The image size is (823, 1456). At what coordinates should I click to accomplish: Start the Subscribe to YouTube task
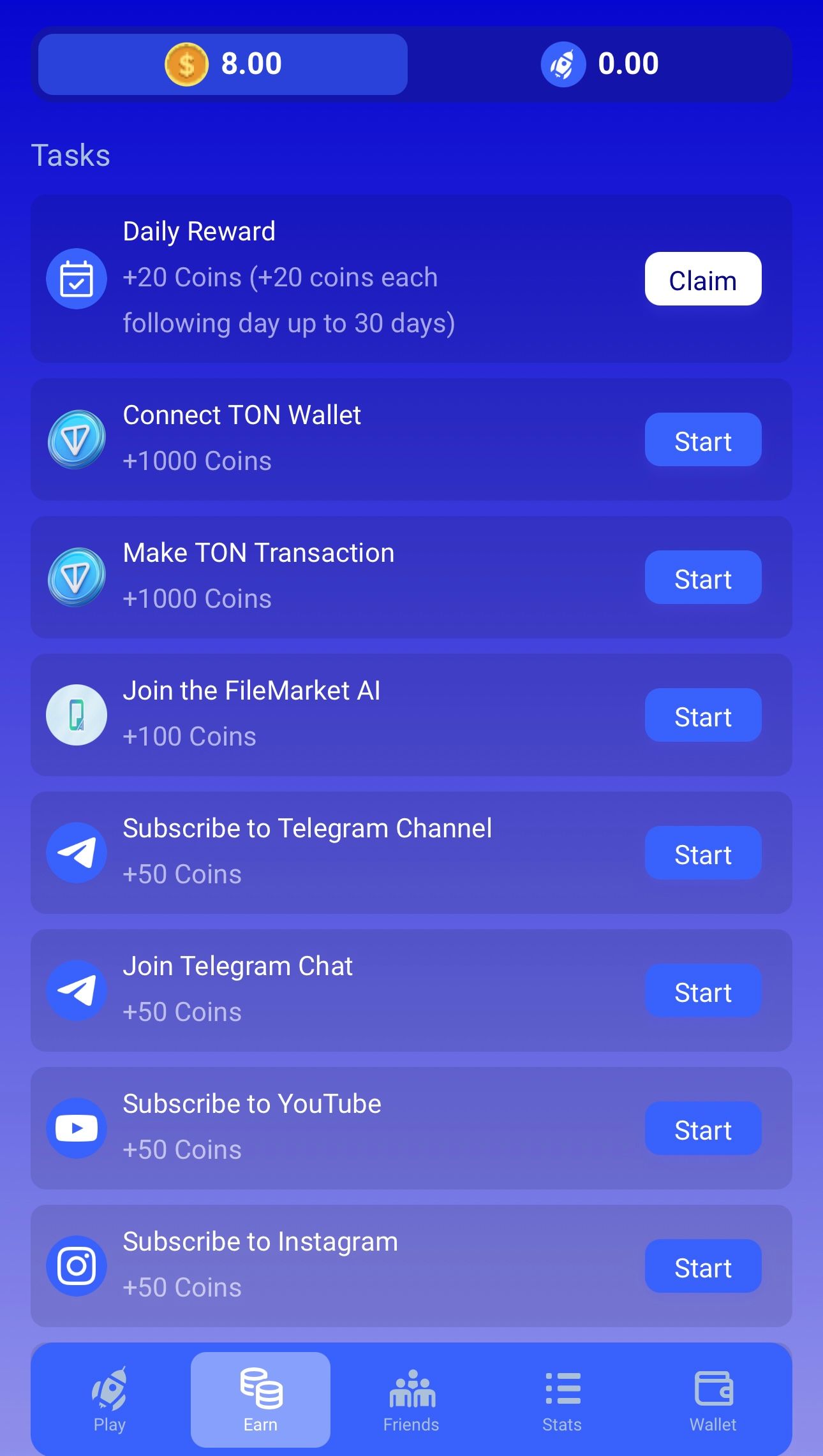click(702, 1129)
